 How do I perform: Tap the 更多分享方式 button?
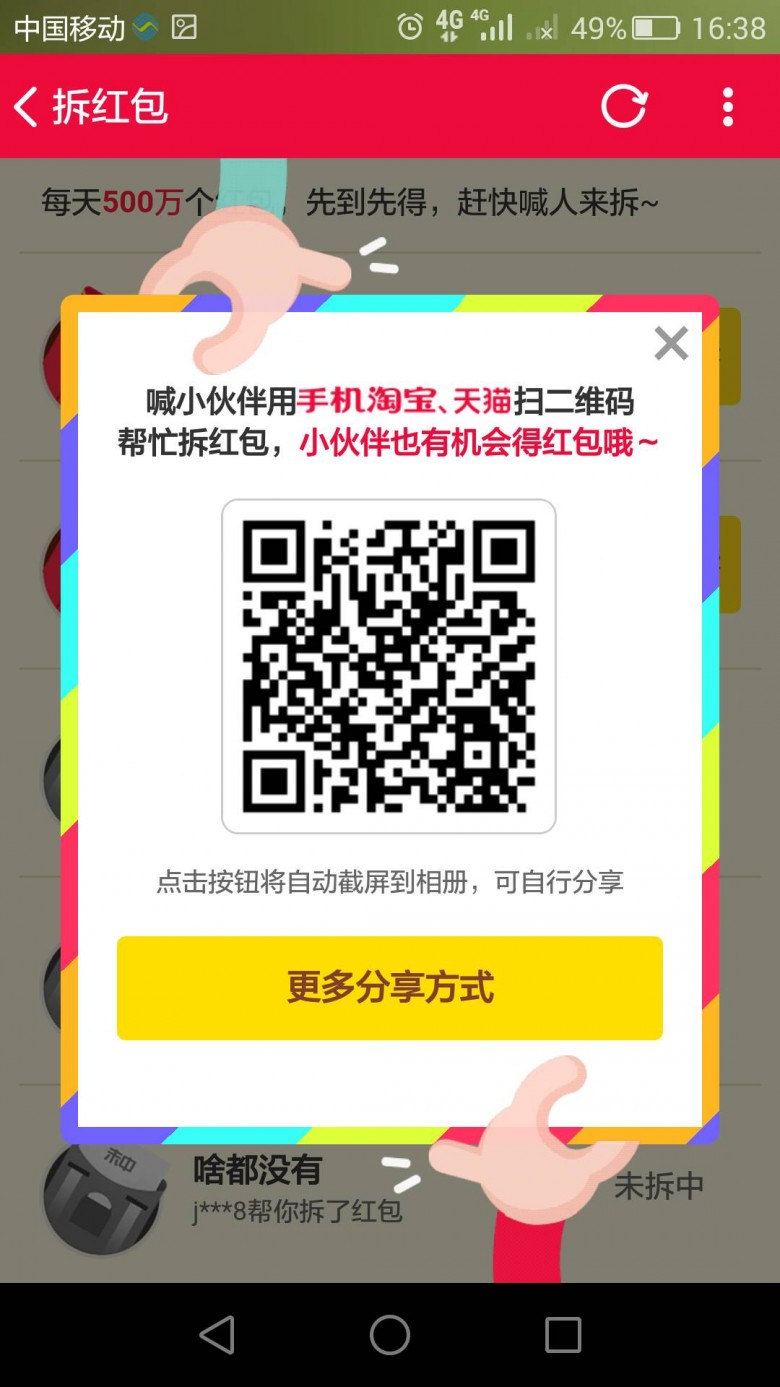tap(390, 988)
